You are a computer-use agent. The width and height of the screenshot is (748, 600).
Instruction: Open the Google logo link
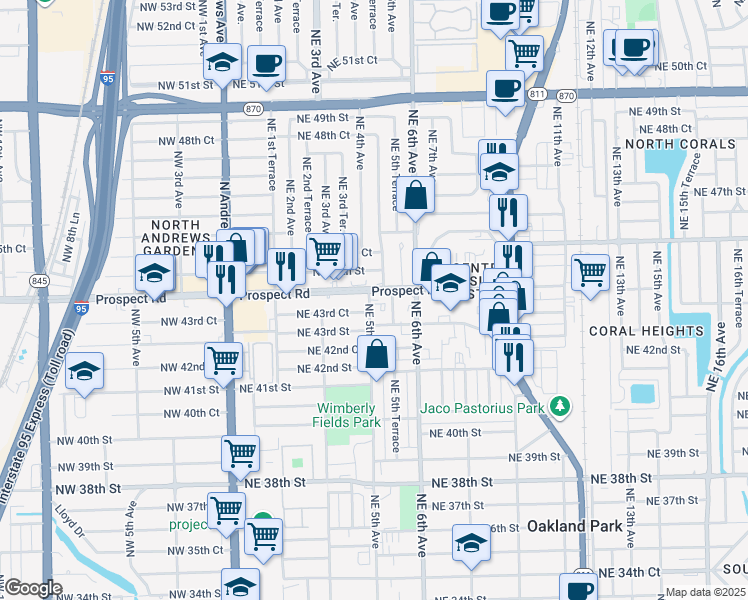click(x=33, y=588)
